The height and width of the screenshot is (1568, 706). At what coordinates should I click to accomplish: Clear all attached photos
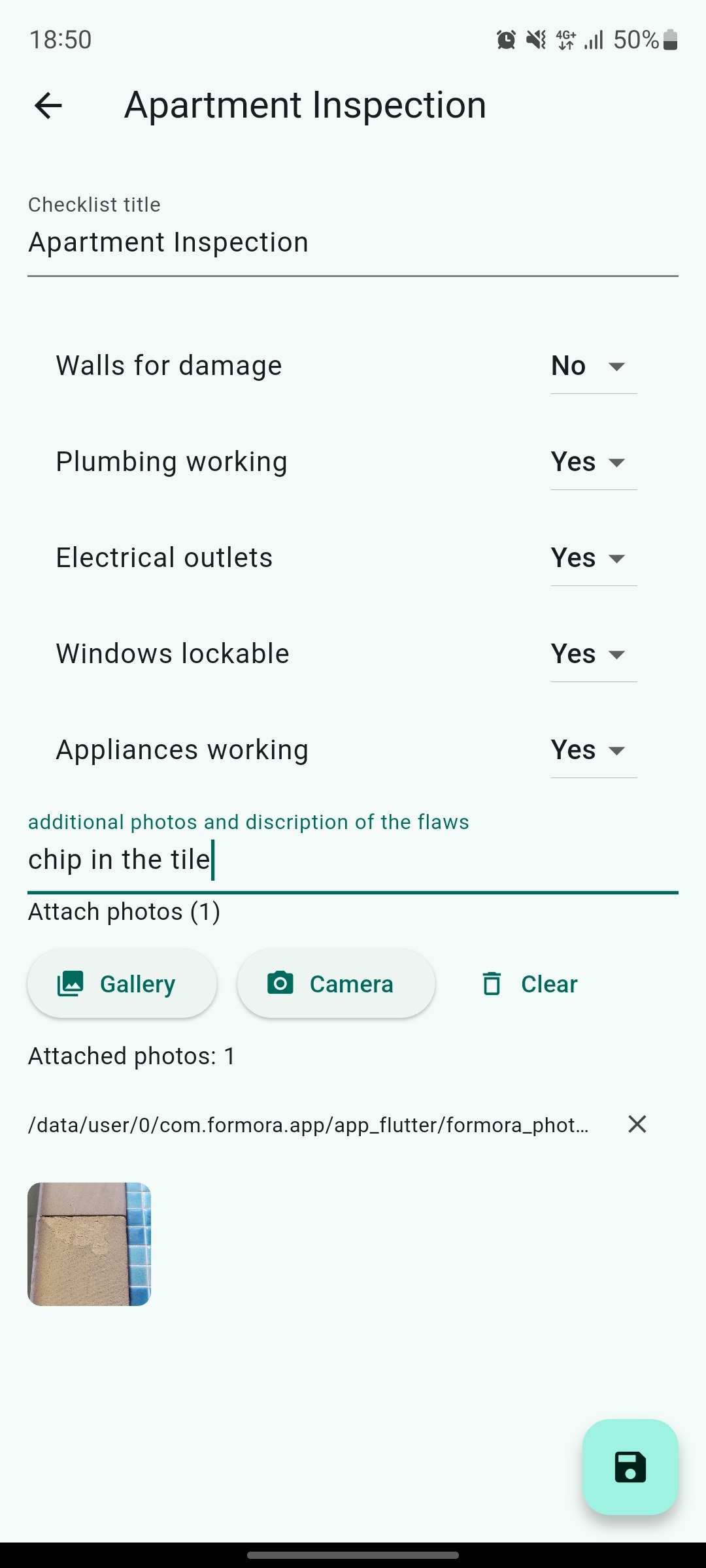click(x=530, y=984)
